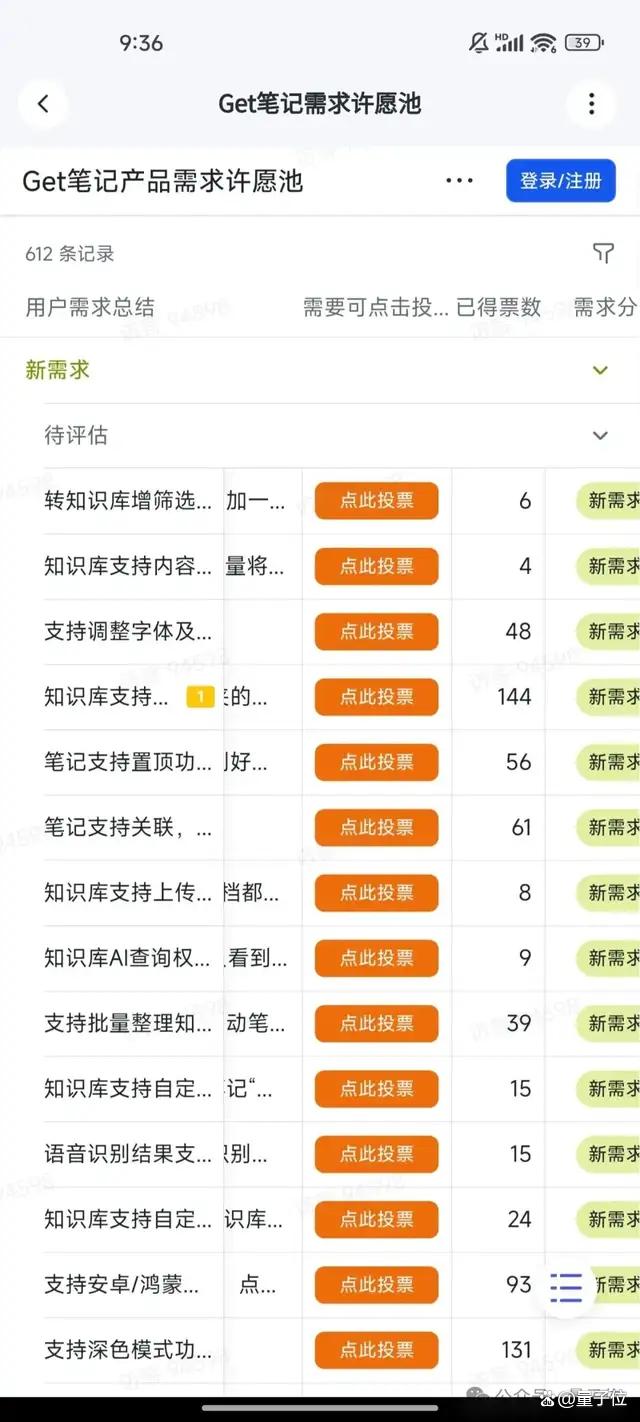Vote for 知识库支持内容 row
The width and height of the screenshot is (640, 1422).
(377, 566)
